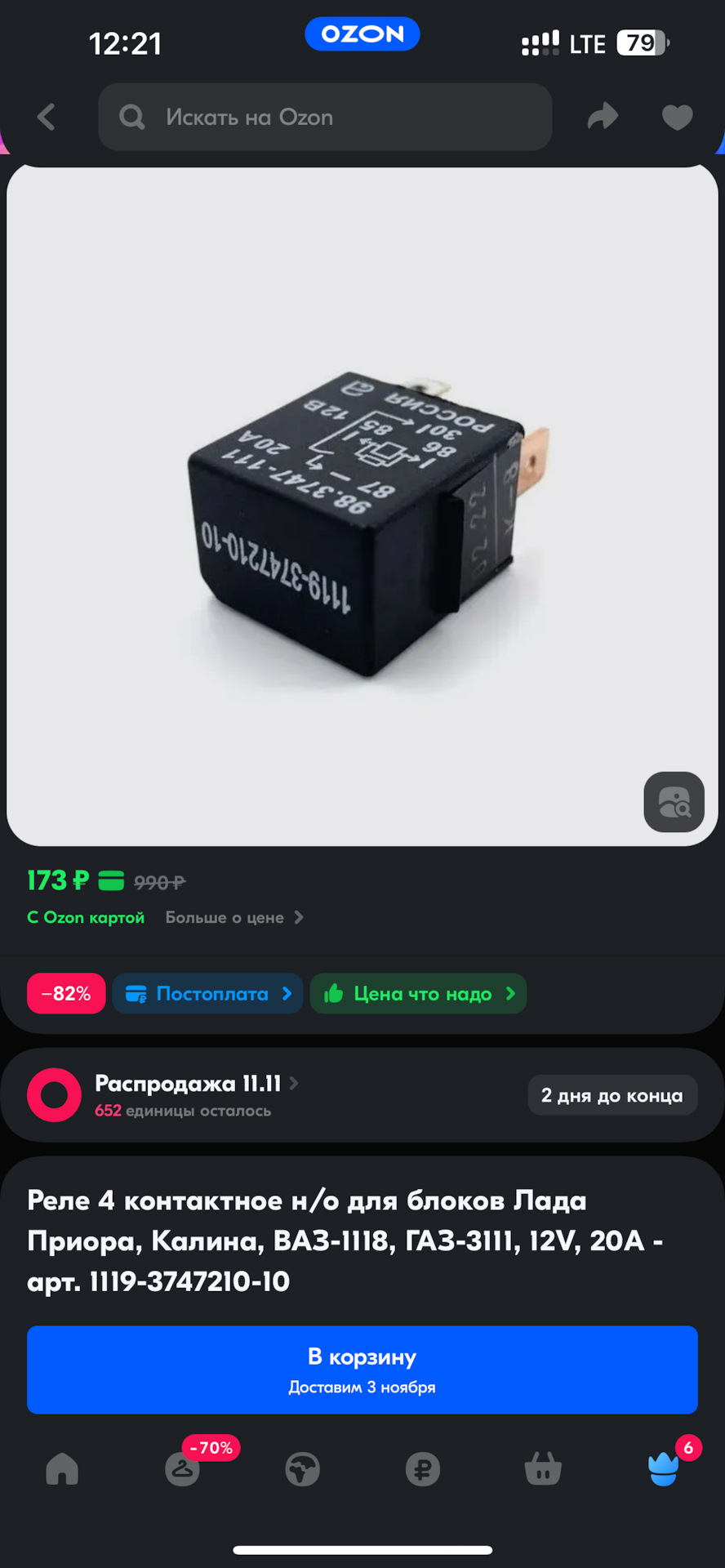Viewport: 725px width, 1568px height.
Task: Open 'Больше о цене' price details
Action: click(234, 917)
